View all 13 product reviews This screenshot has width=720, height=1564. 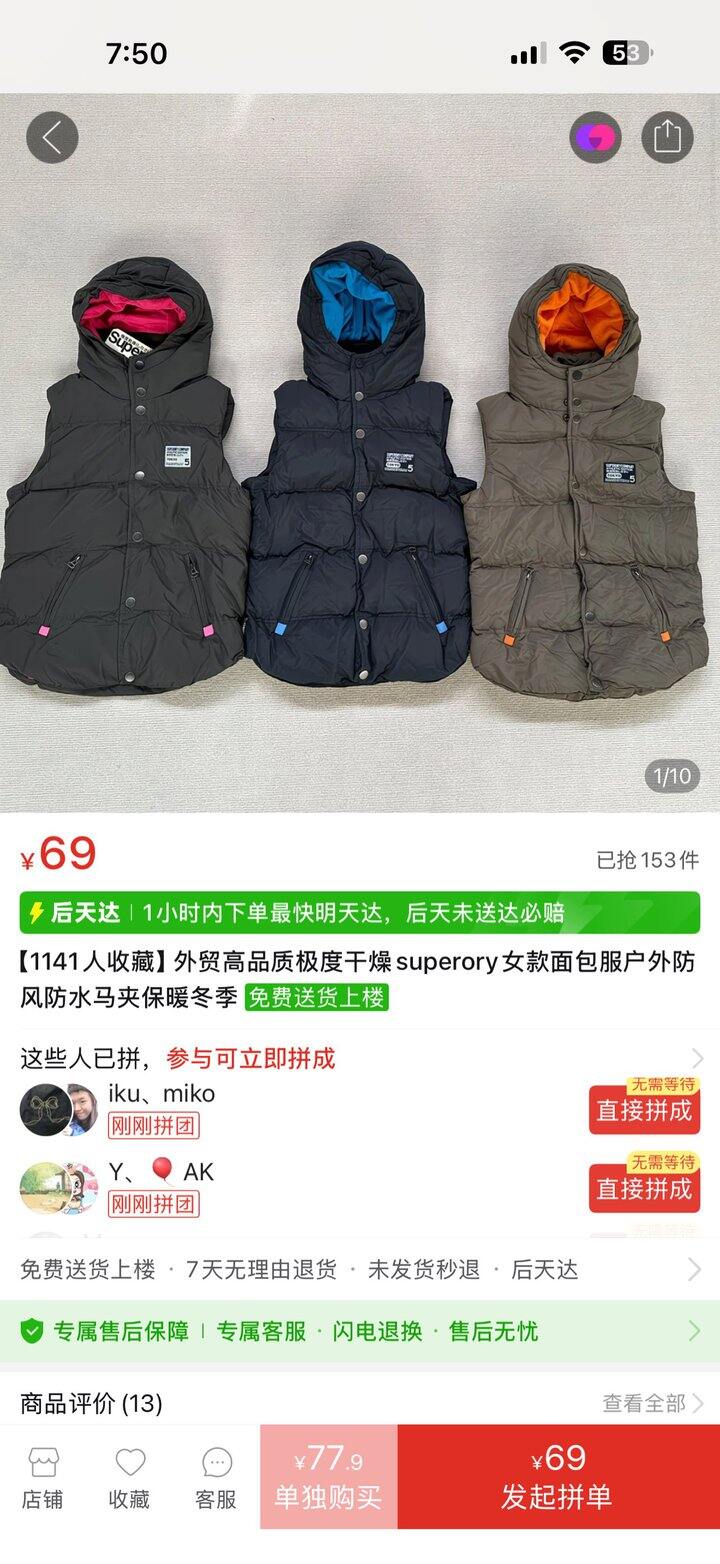pyautogui.click(x=652, y=1403)
